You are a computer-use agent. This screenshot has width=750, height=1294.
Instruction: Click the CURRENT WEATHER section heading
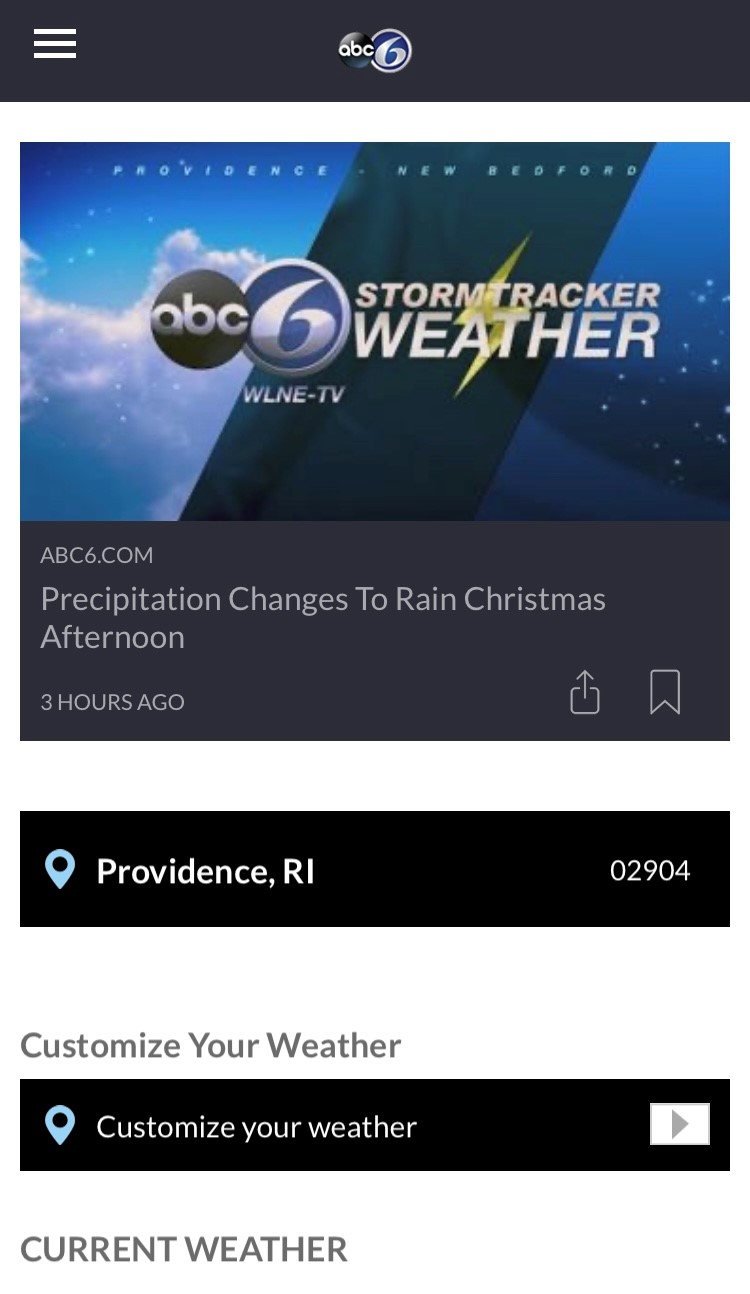point(183,1249)
